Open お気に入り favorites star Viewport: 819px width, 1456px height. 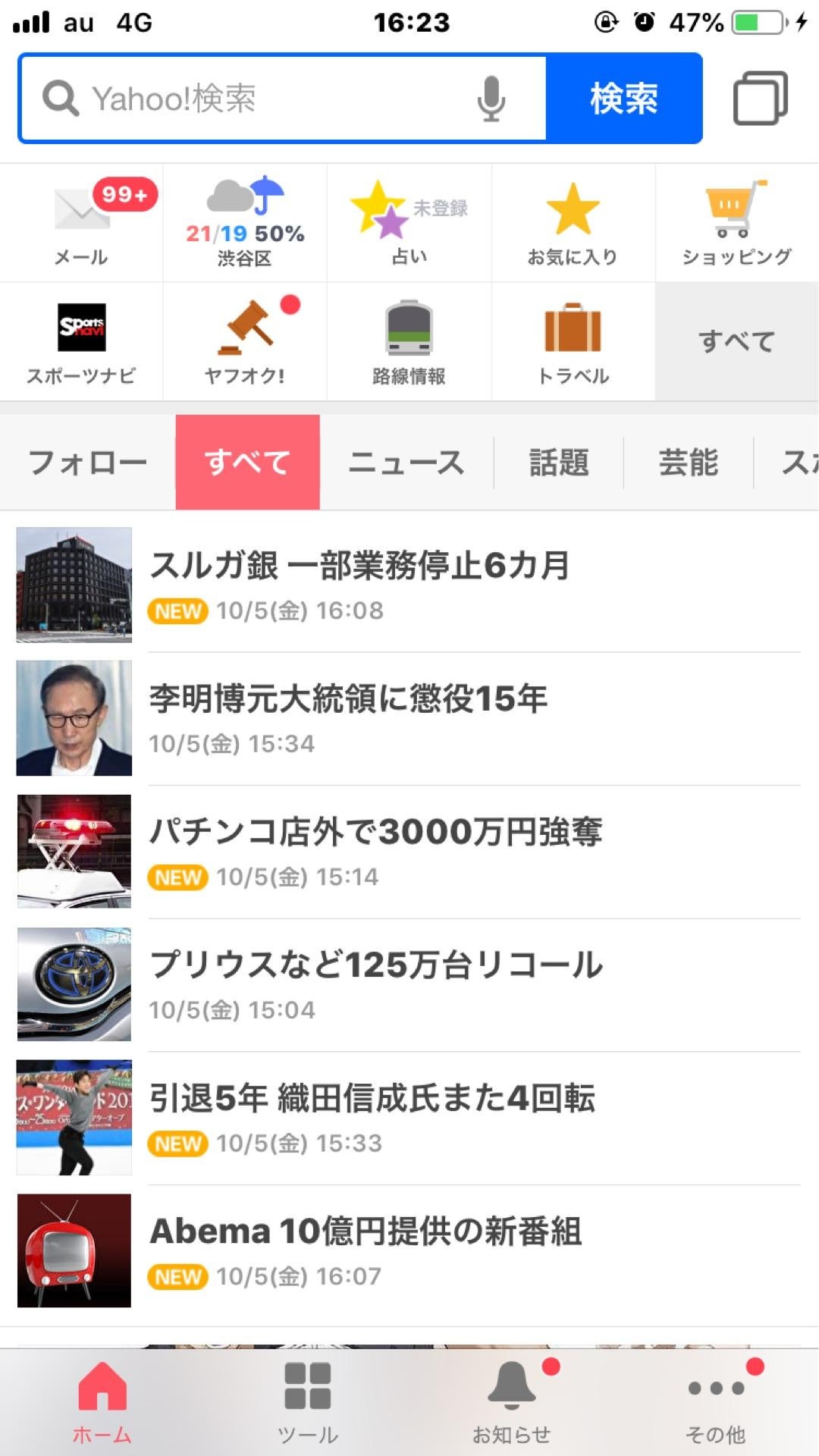click(x=573, y=220)
